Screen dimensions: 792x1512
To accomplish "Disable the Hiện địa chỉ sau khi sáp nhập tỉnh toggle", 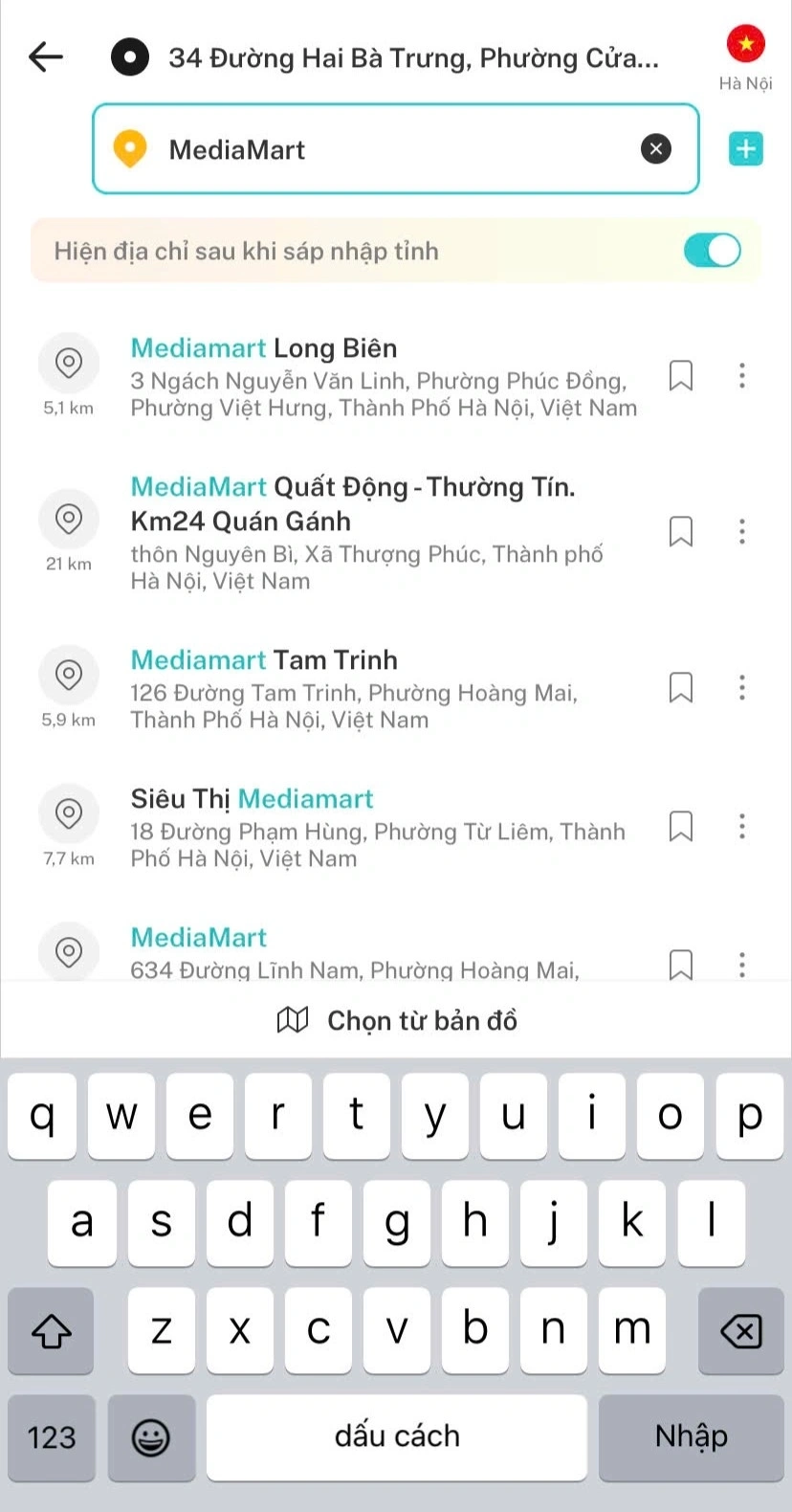I will pos(712,250).
